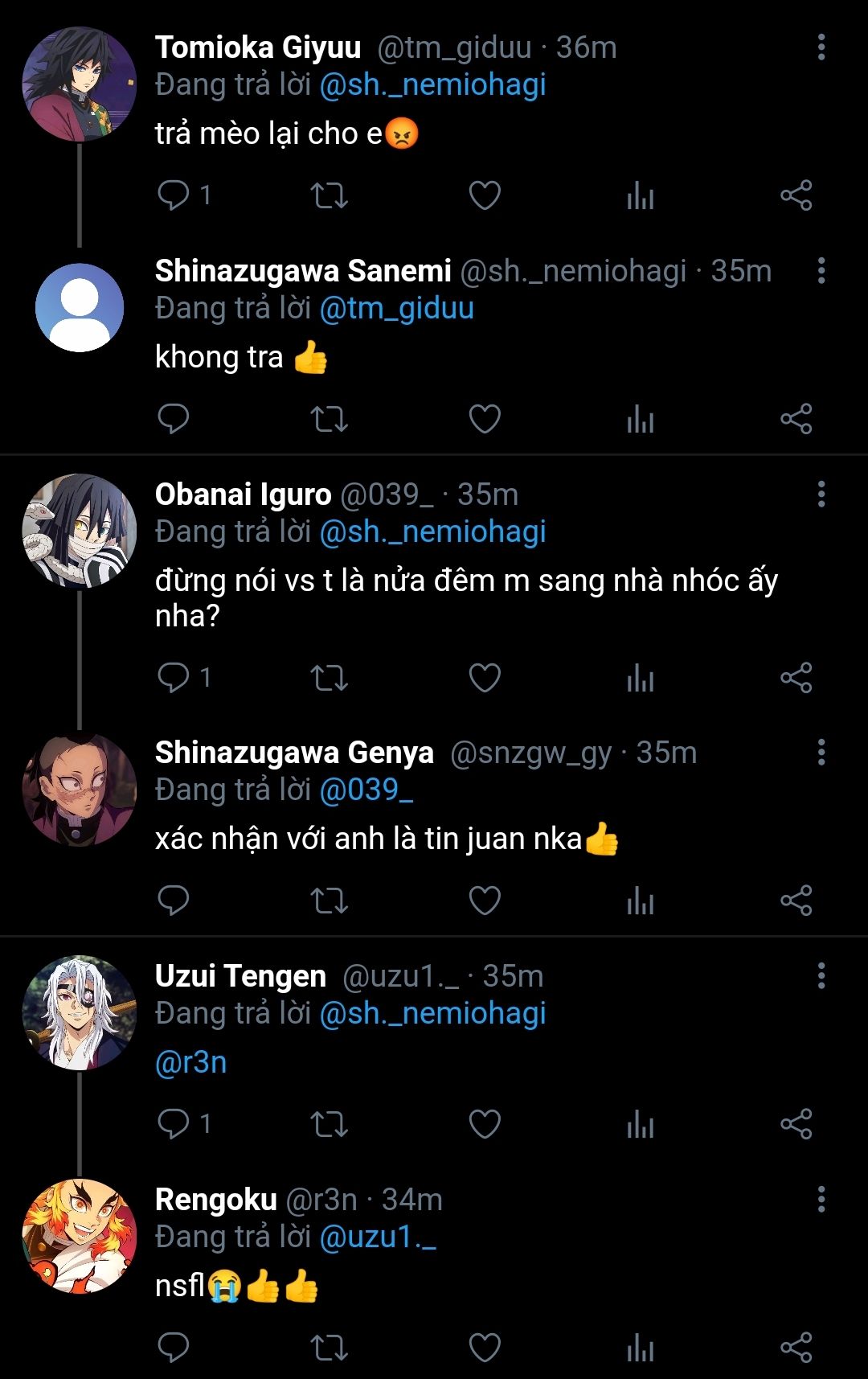The width and height of the screenshot is (868, 1379).
Task: Open Obanai Iguro's profile avatar
Action: pyautogui.click(x=79, y=531)
